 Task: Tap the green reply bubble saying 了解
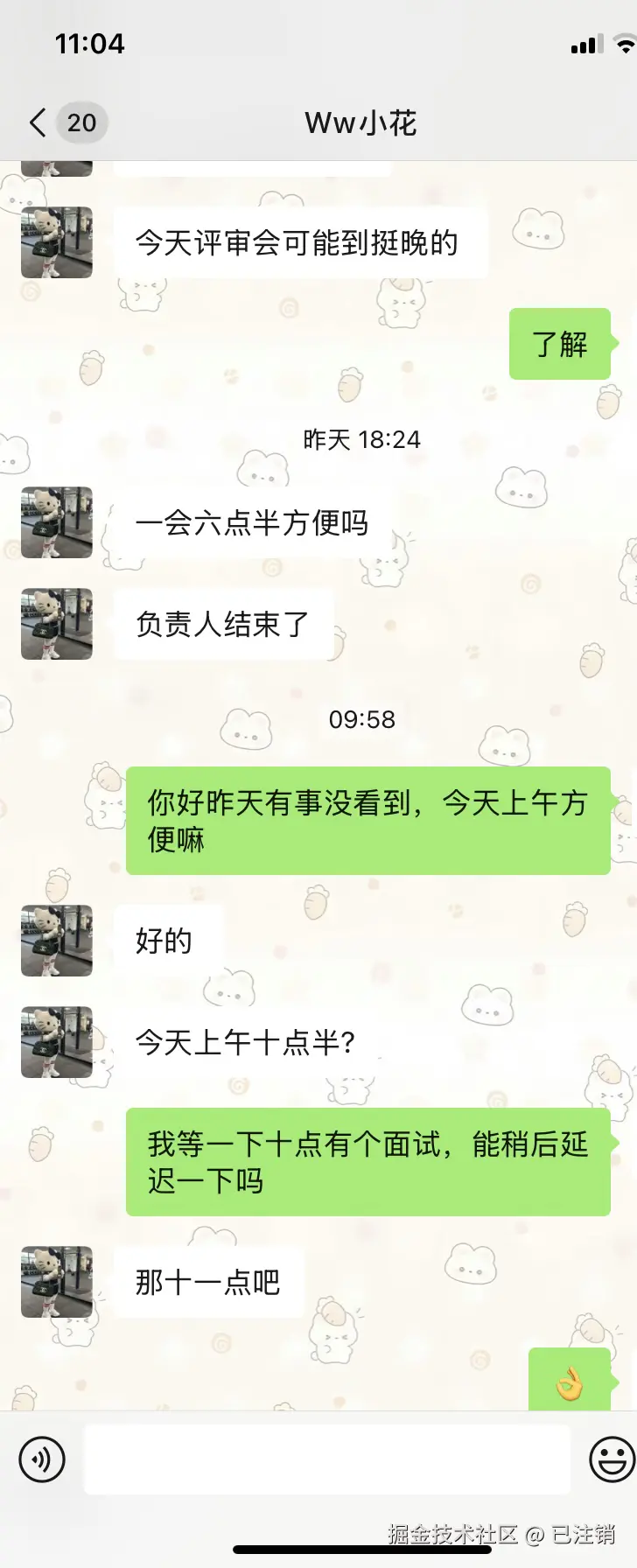point(559,344)
